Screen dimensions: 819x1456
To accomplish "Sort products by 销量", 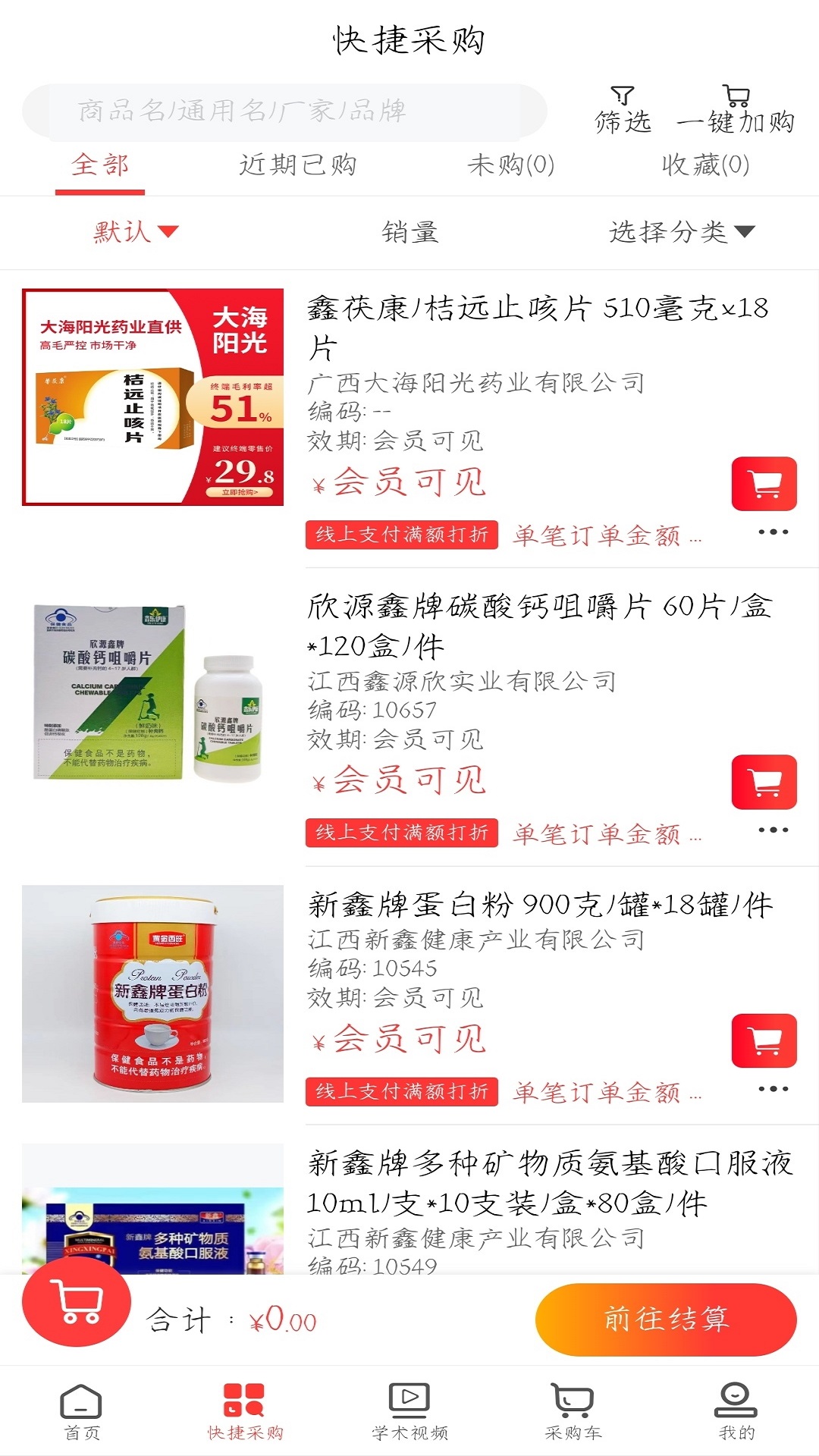I will (409, 232).
